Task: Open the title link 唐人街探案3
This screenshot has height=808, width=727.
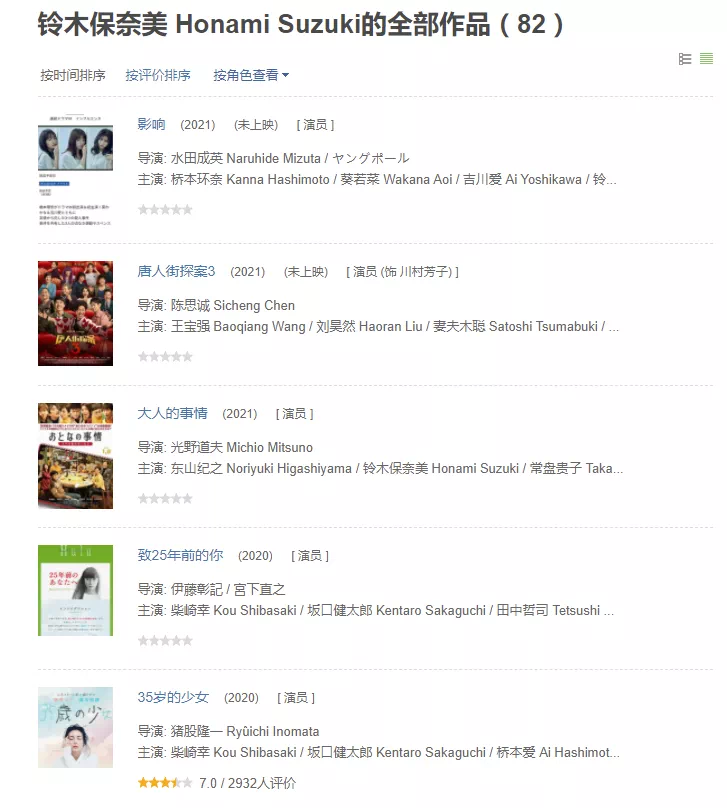Action: [176, 271]
